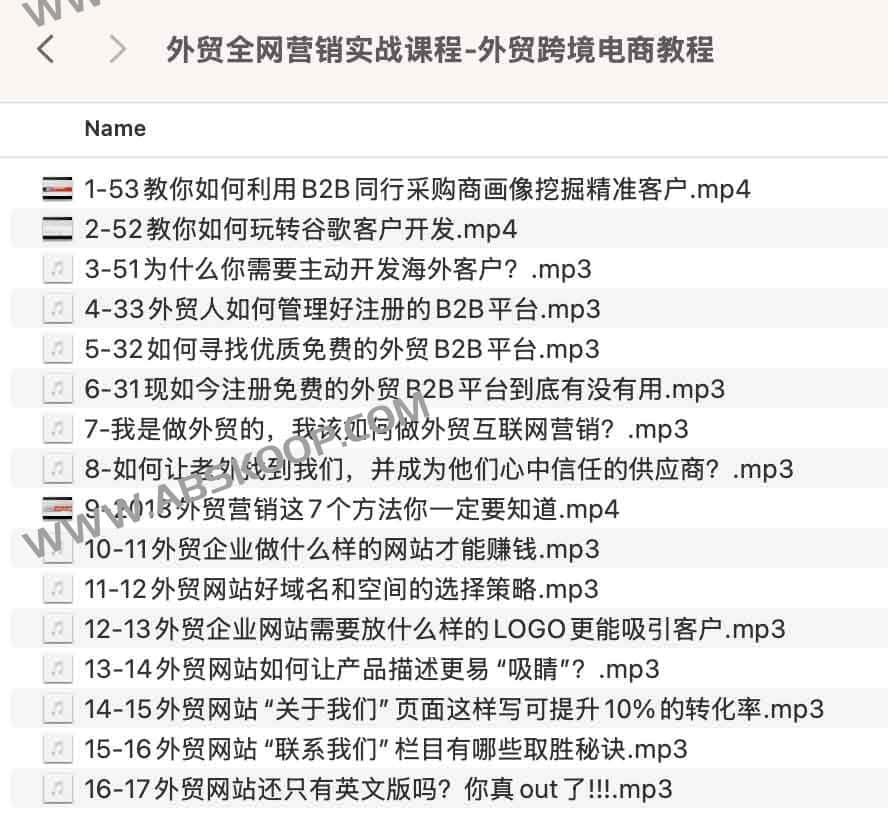Open file 7 about foreign trade internet marketing
This screenshot has width=888, height=830.
[386, 429]
